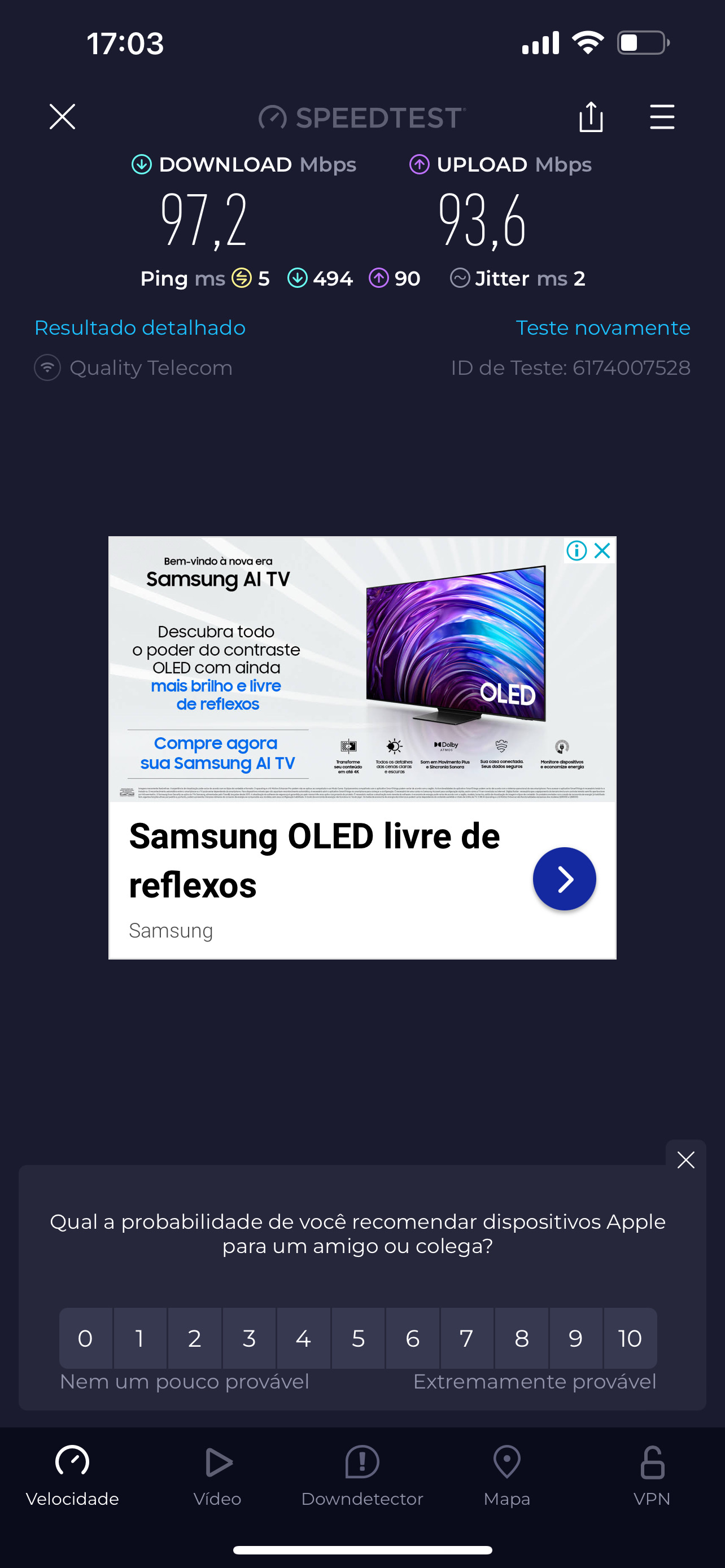725x1568 pixels.
Task: Tap the blue arrow on Samsung ad
Action: point(564,878)
